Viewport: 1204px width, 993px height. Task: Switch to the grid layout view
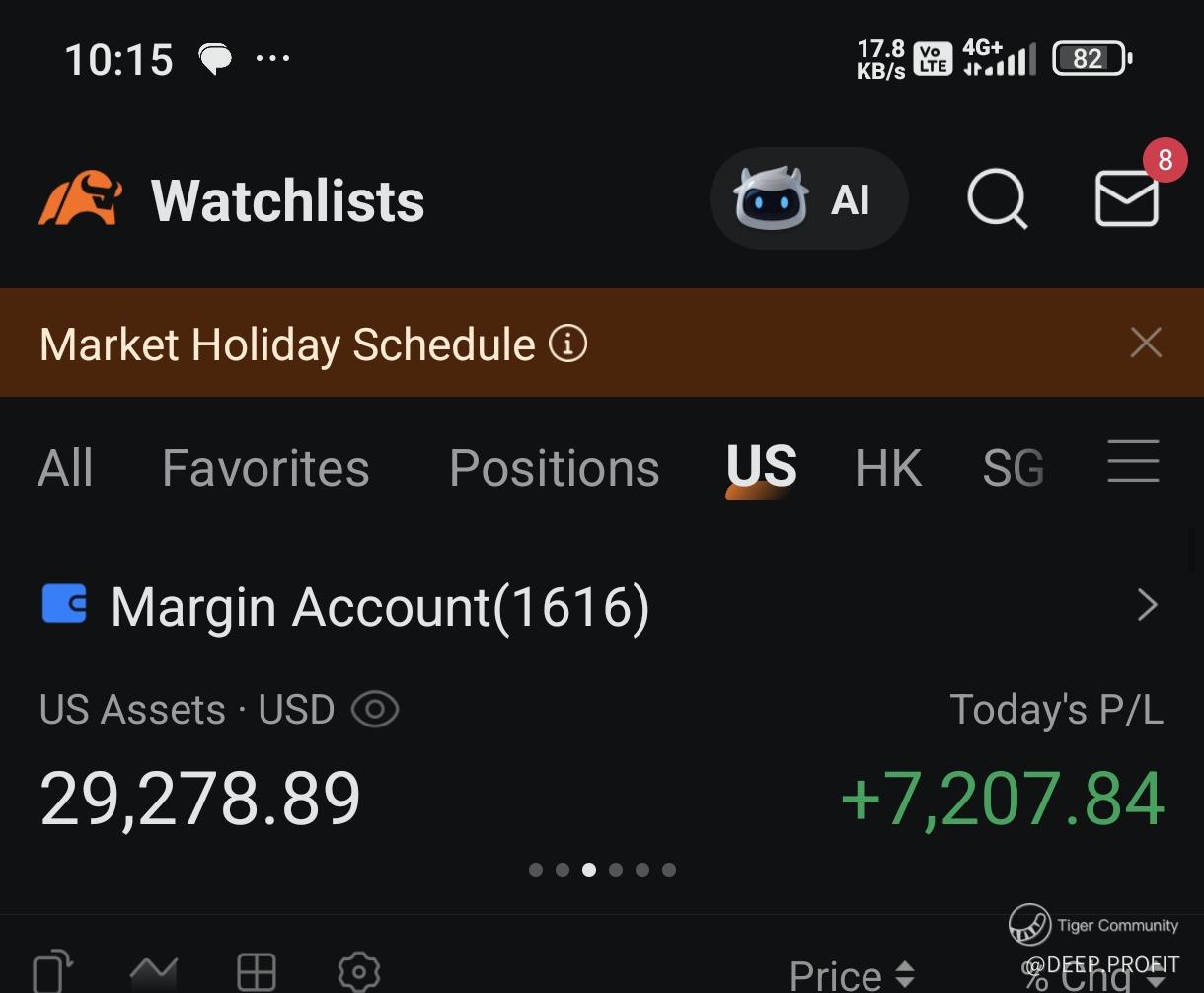click(257, 972)
